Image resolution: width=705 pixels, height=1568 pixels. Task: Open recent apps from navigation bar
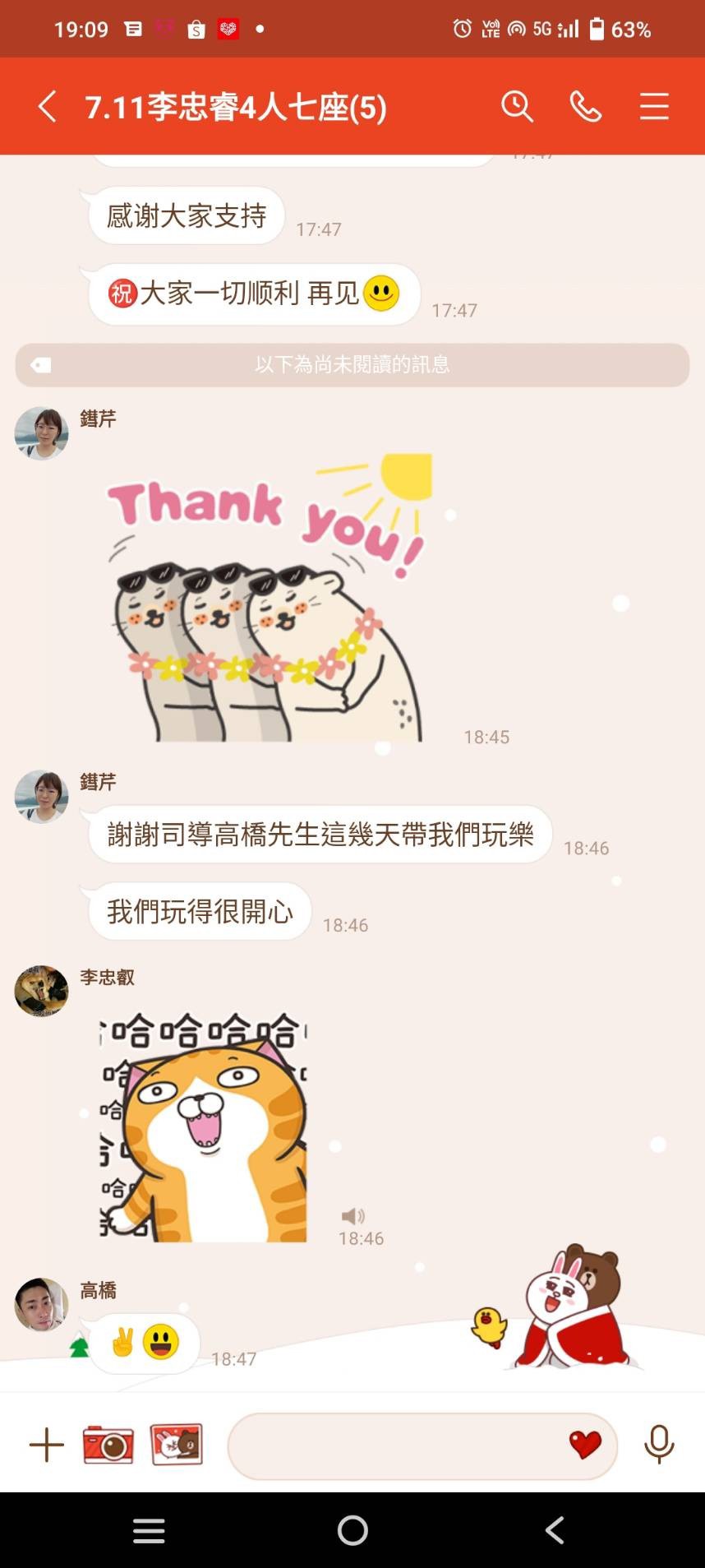149,1530
